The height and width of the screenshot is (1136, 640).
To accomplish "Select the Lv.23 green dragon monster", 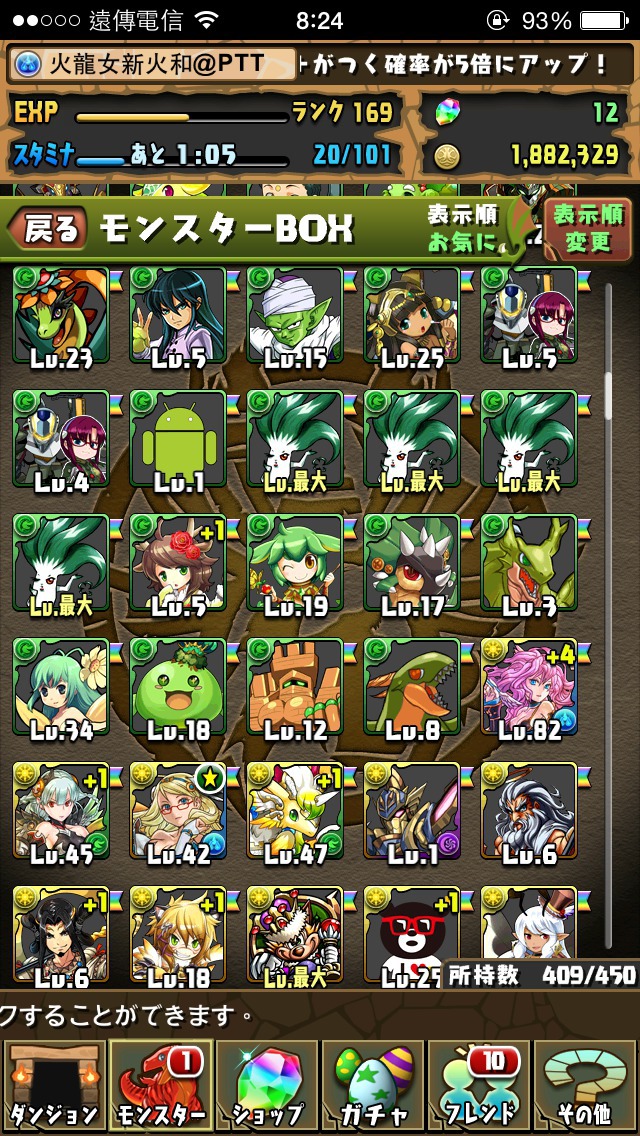I will (61, 315).
